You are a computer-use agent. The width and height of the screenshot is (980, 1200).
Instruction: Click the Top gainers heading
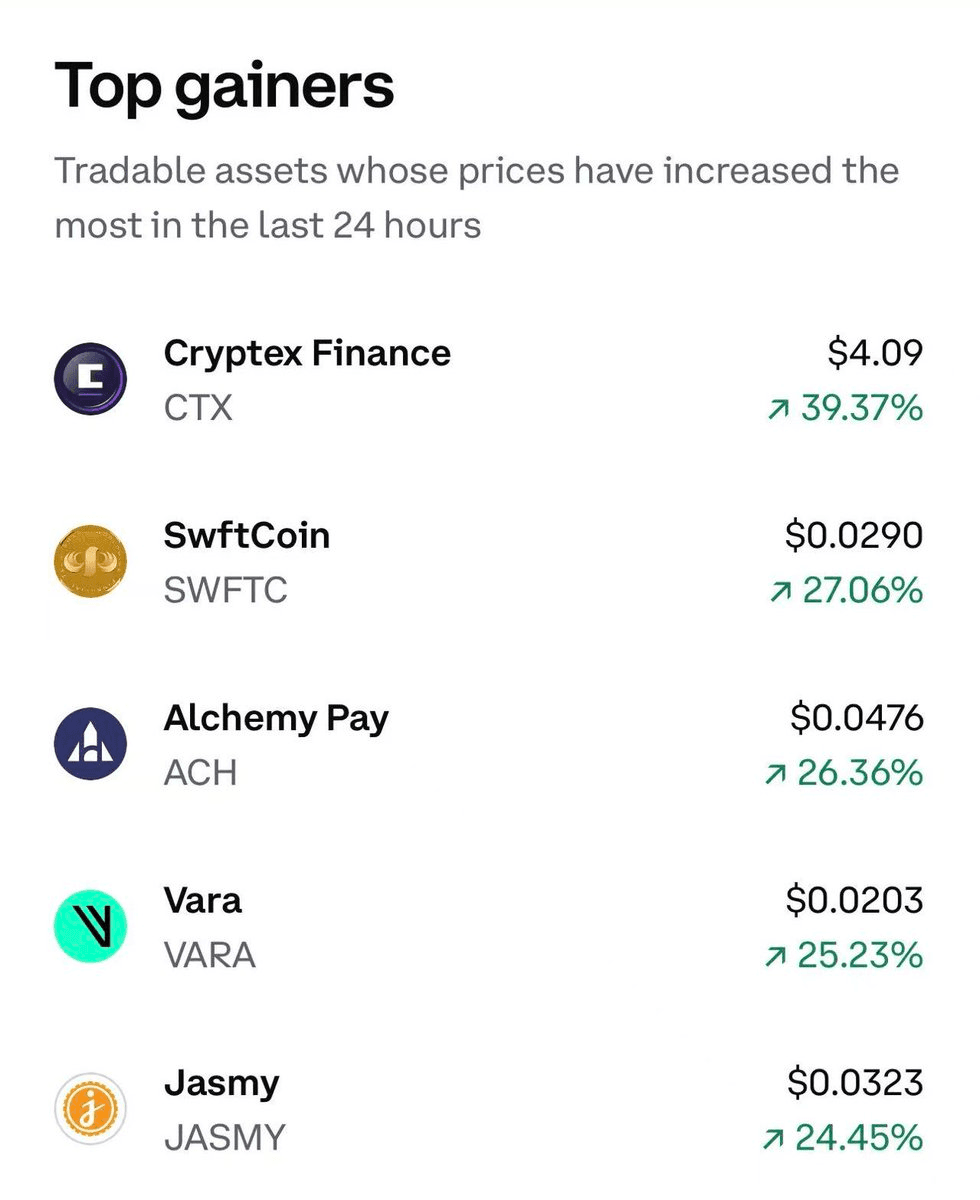pos(225,85)
